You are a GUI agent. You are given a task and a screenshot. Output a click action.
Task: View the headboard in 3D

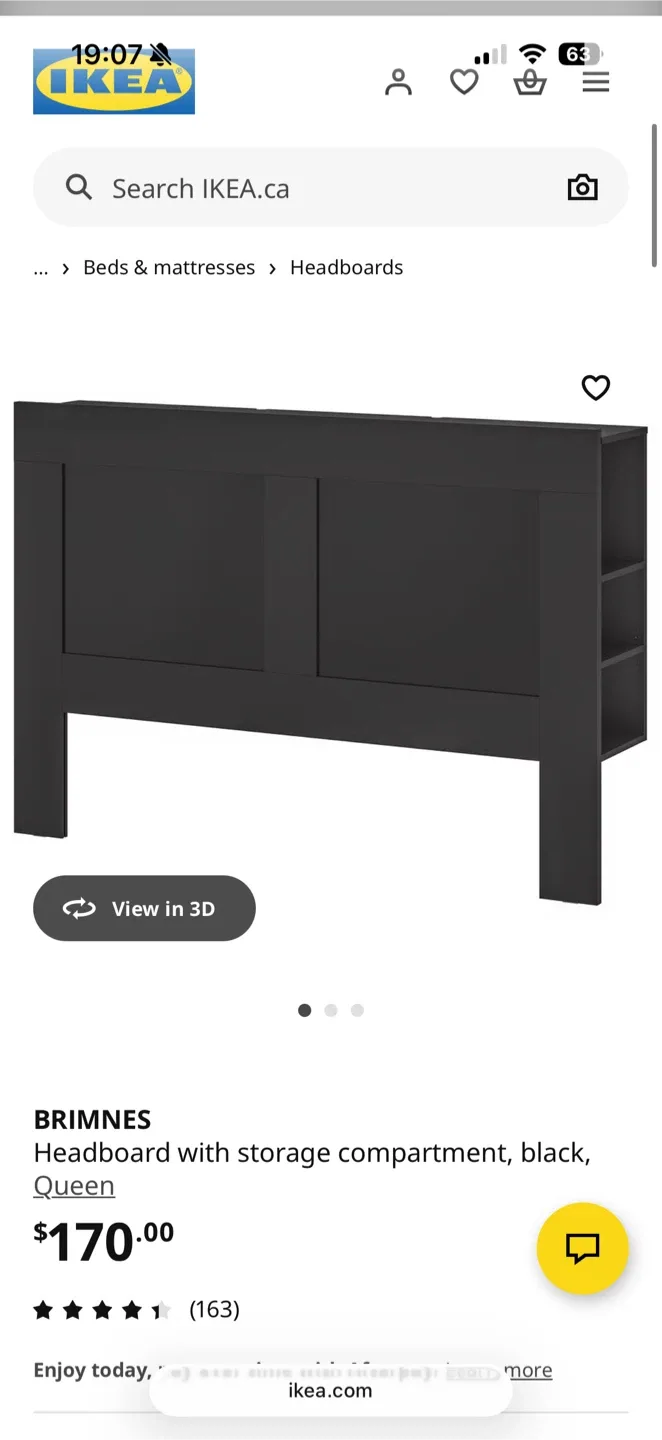point(144,908)
